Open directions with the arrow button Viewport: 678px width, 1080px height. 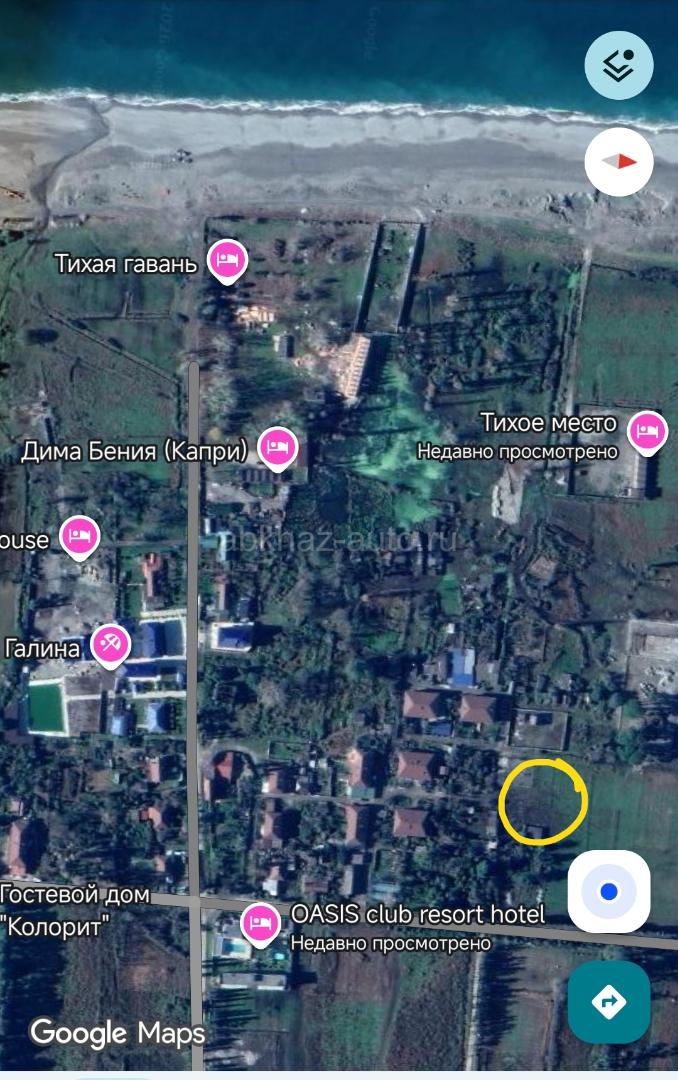coord(609,1001)
